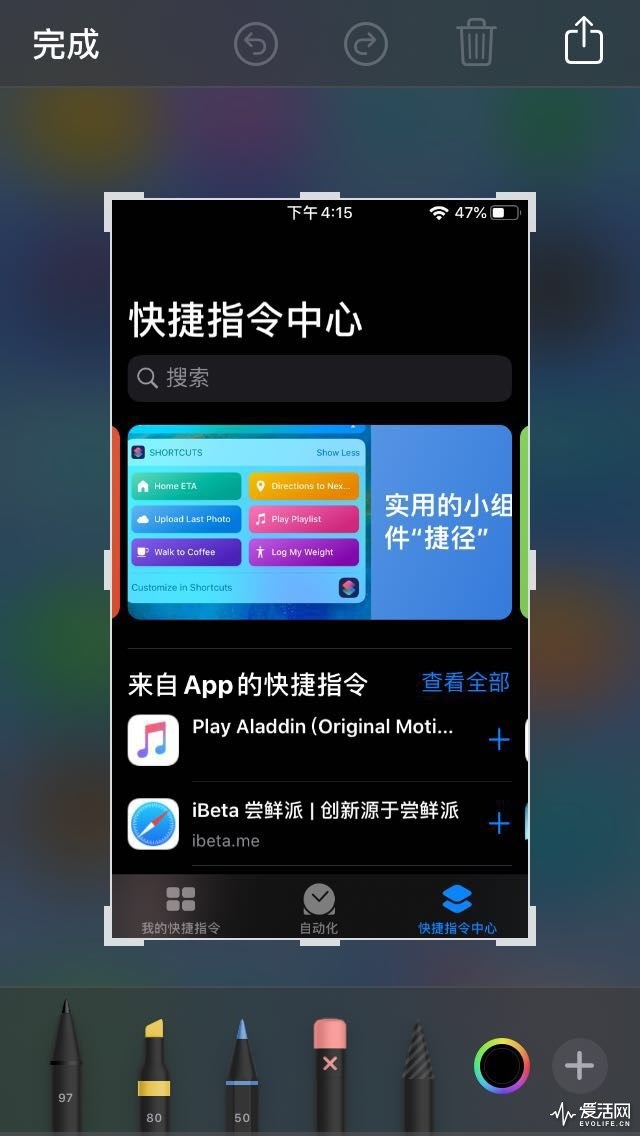Image resolution: width=640 pixels, height=1136 pixels.
Task: Select the pen tool
Action: (x=66, y=1062)
